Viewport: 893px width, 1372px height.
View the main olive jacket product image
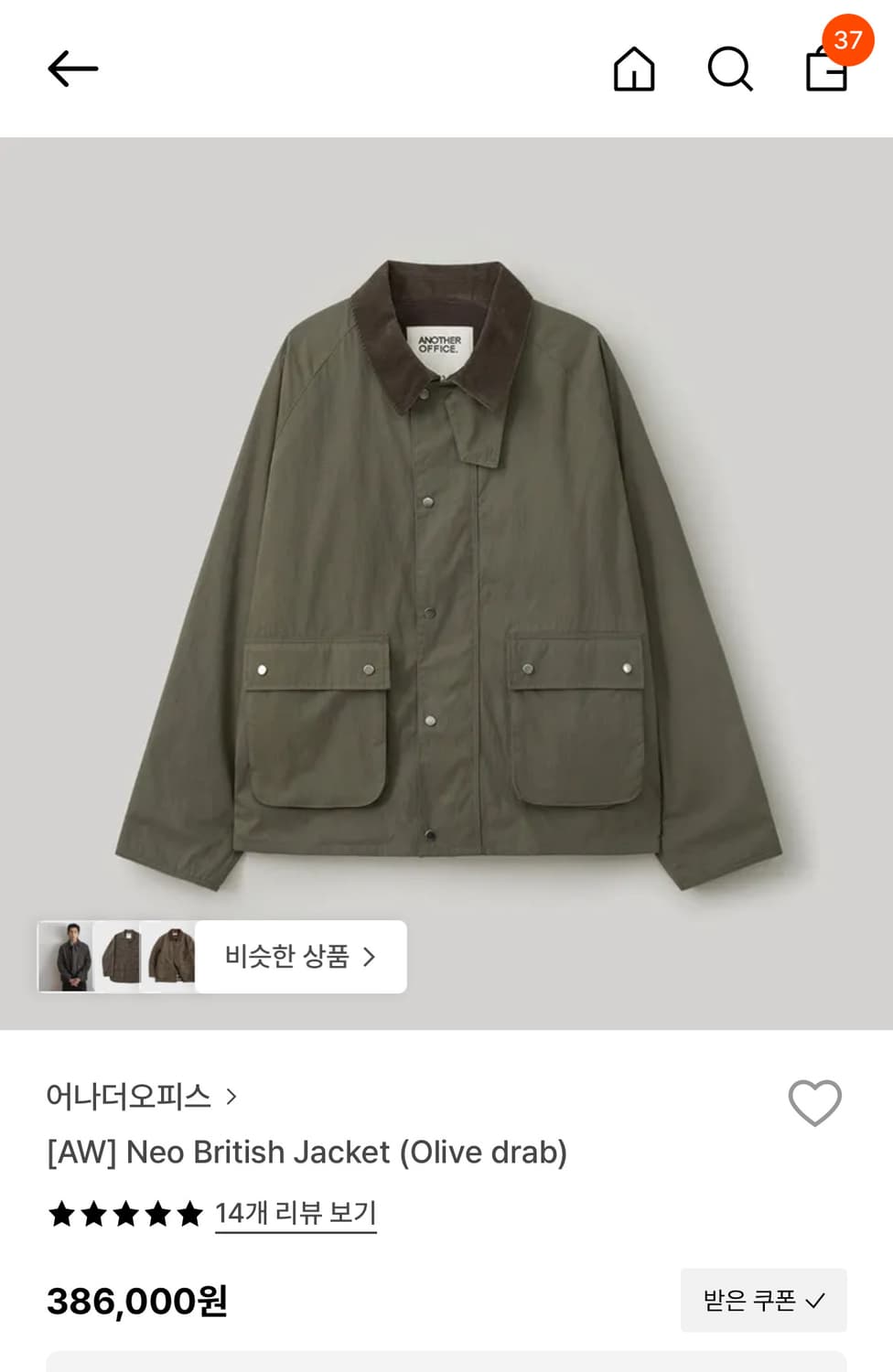tap(446, 567)
